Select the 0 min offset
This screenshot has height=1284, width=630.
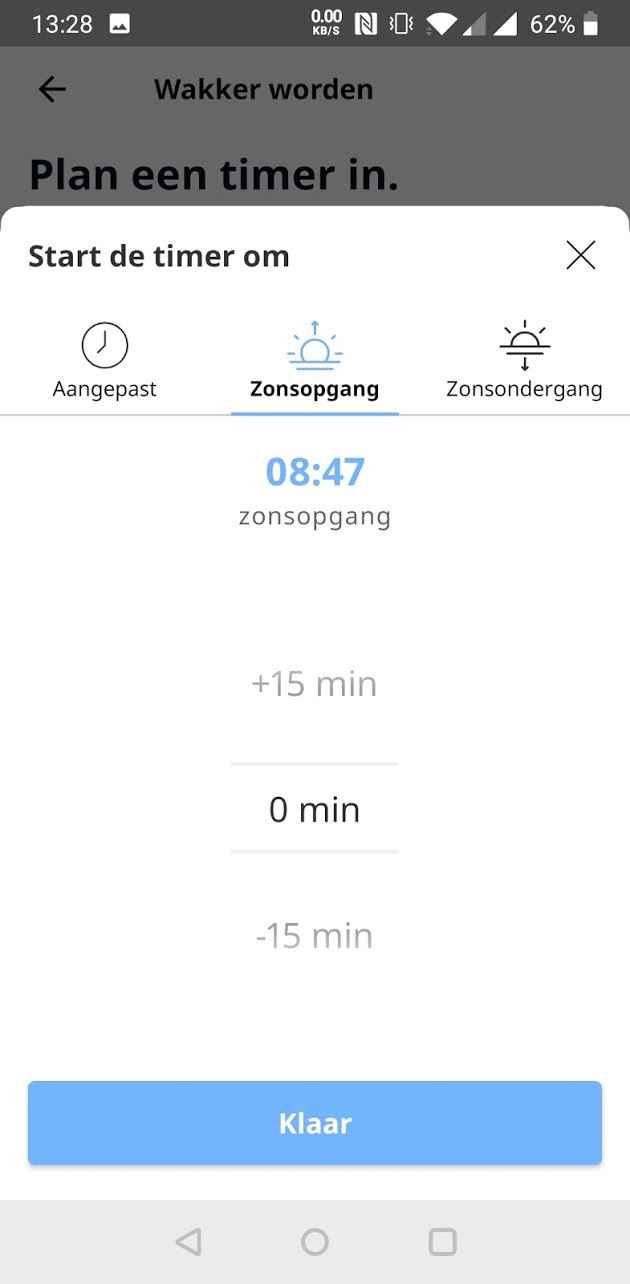pos(315,809)
